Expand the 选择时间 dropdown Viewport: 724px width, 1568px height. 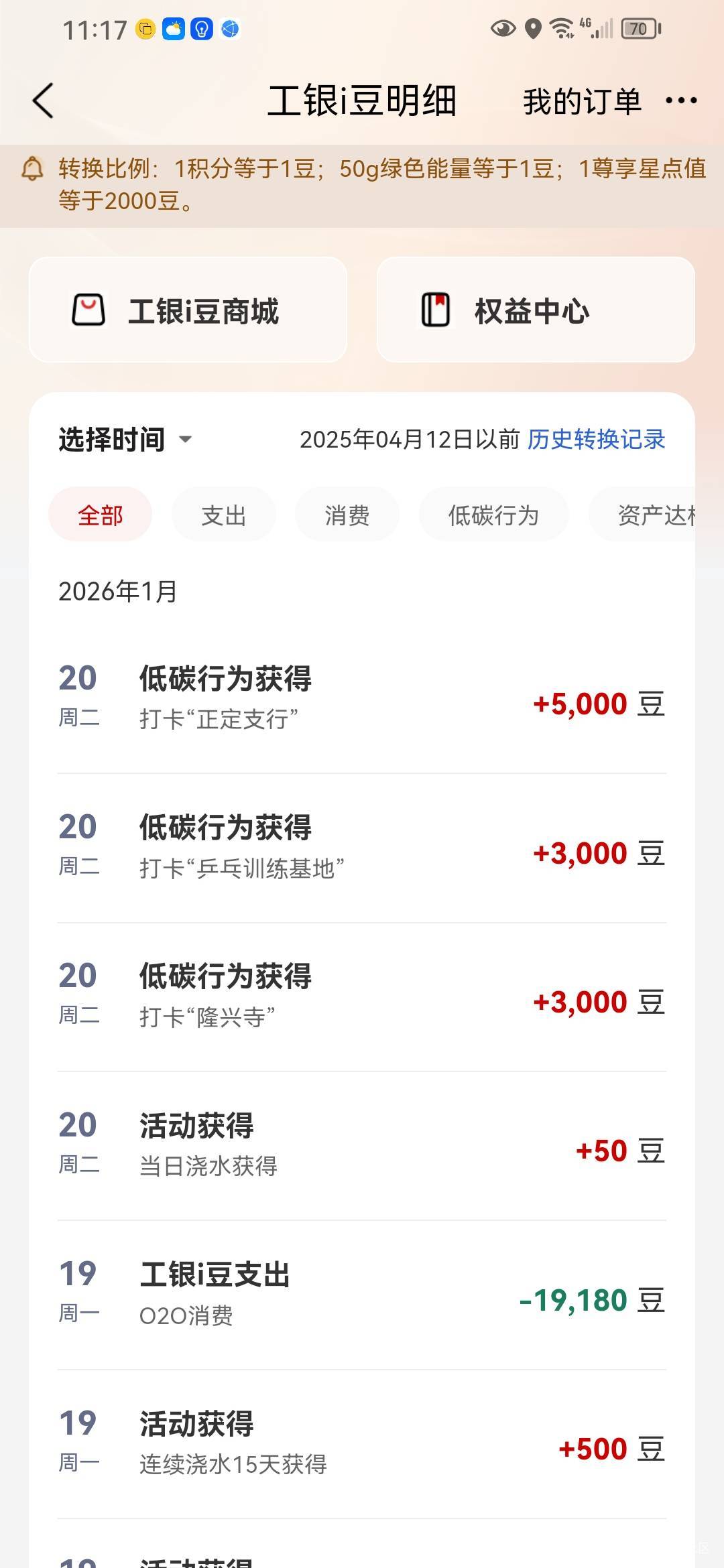pyautogui.click(x=125, y=440)
